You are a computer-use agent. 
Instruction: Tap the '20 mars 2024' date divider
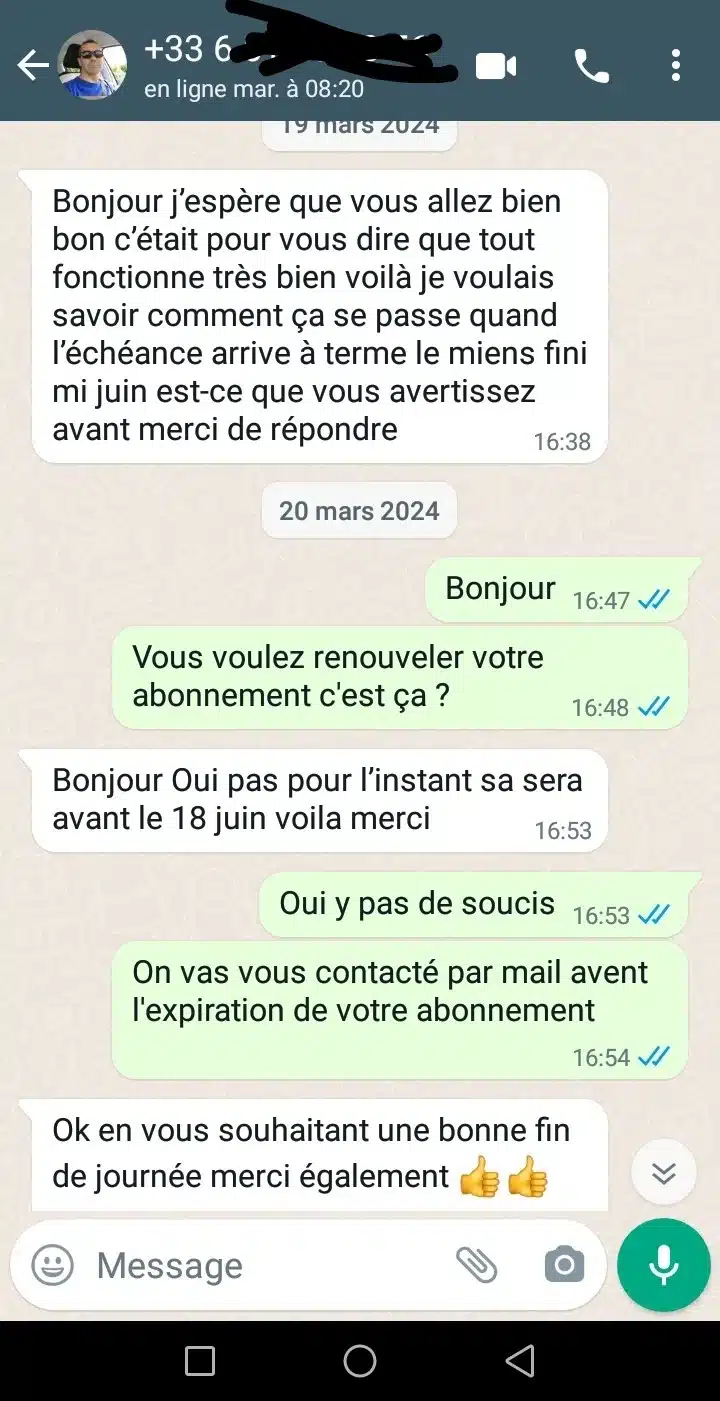click(x=359, y=510)
